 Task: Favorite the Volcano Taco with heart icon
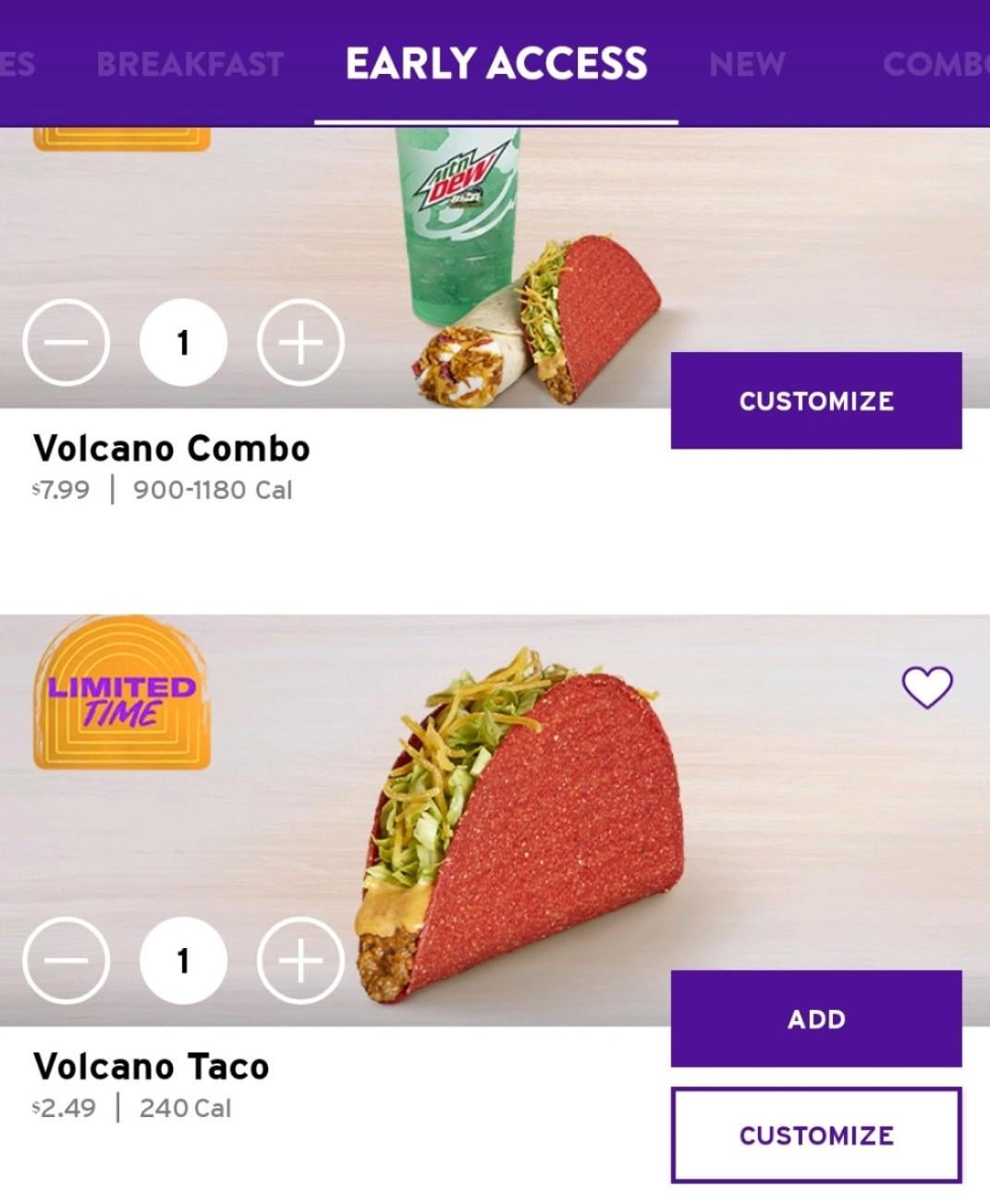click(x=926, y=687)
